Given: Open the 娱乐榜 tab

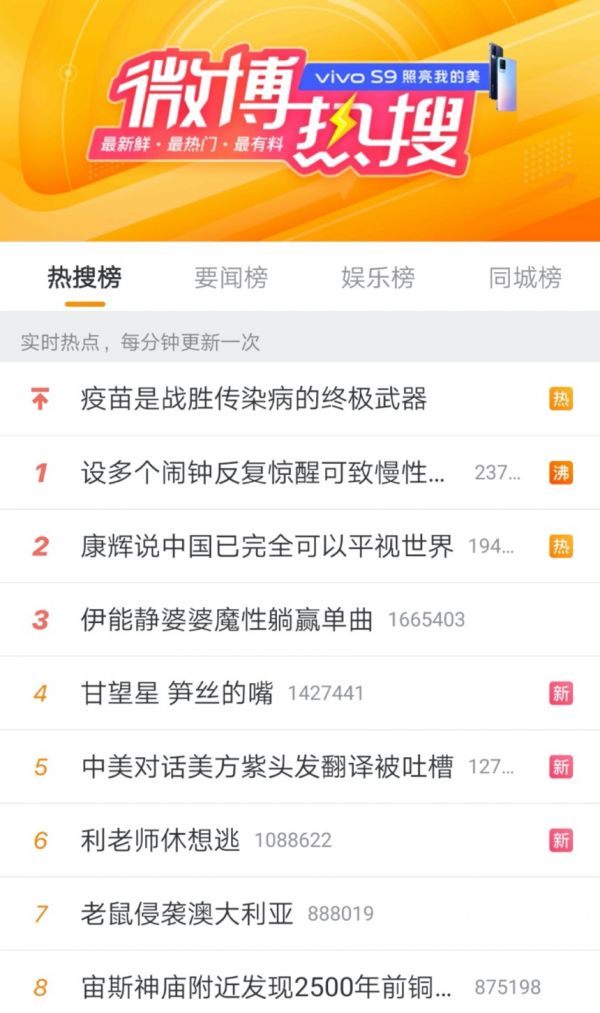Looking at the screenshot, I should [378, 278].
